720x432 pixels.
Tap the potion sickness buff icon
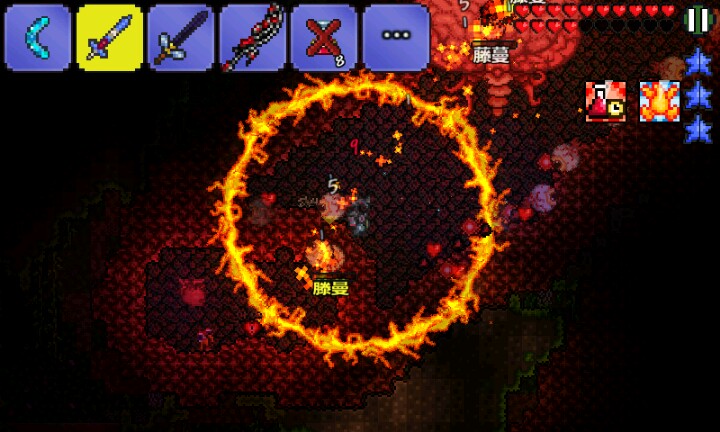[x=606, y=101]
